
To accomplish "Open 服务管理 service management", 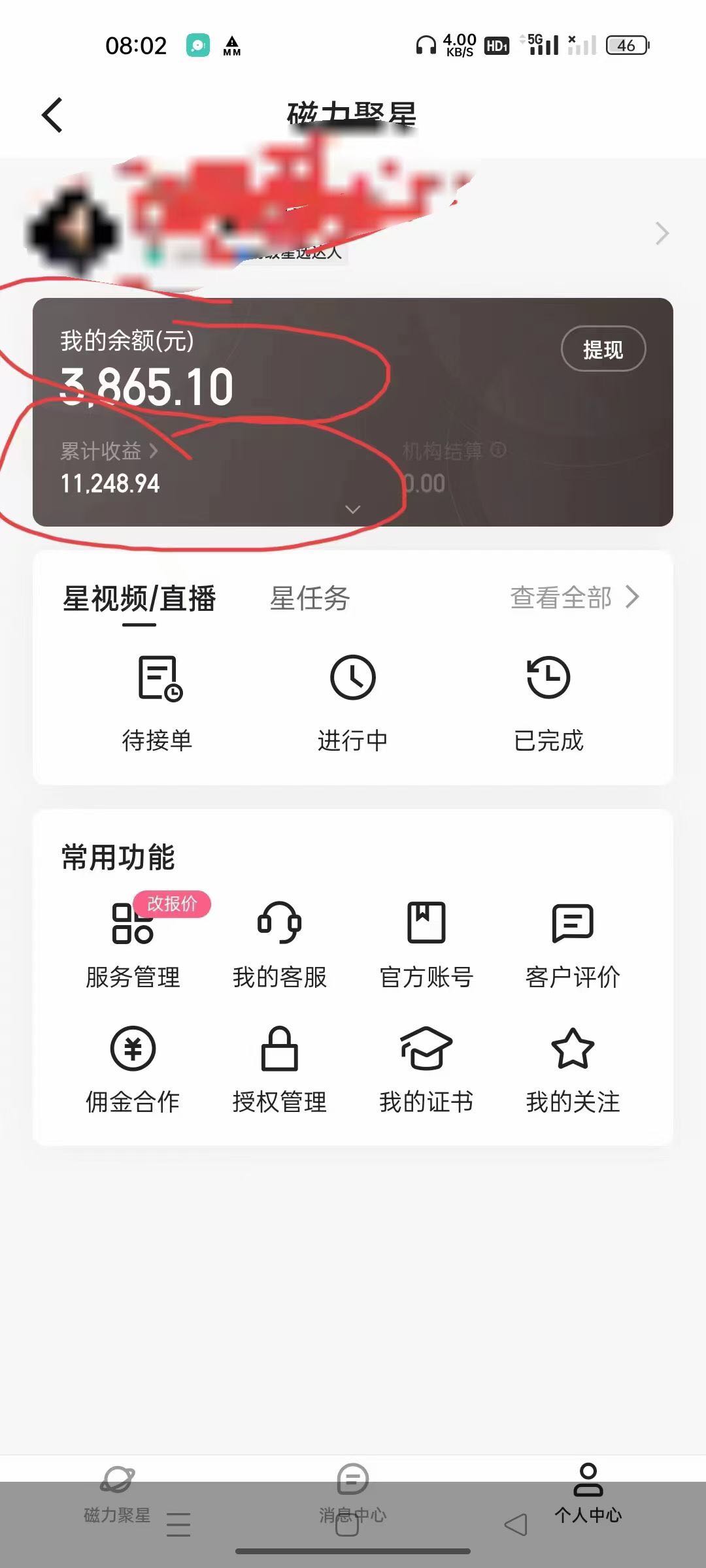I will pos(133,945).
